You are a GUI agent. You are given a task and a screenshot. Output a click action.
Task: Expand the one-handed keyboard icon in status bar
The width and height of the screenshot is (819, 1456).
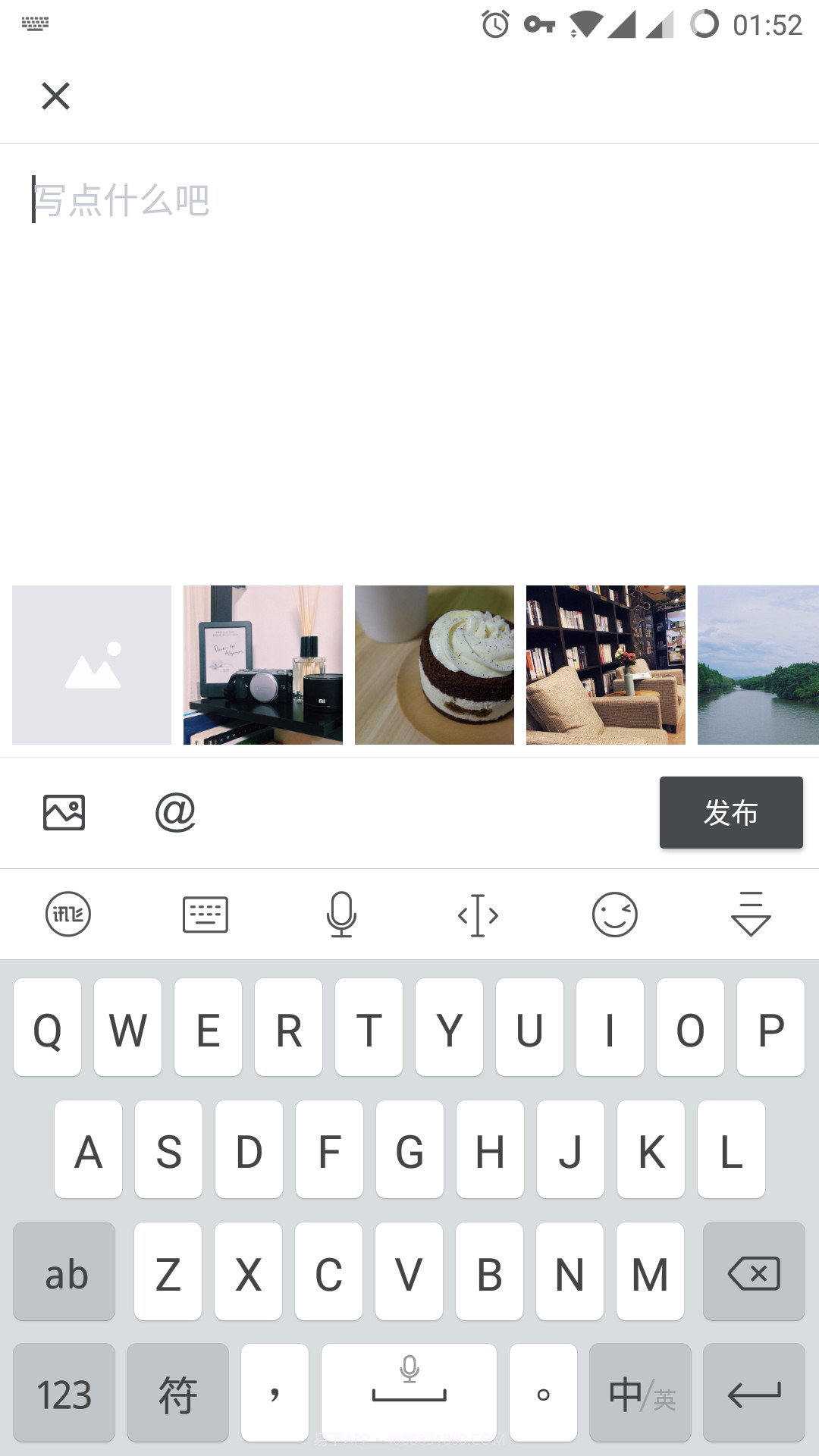coord(35,23)
